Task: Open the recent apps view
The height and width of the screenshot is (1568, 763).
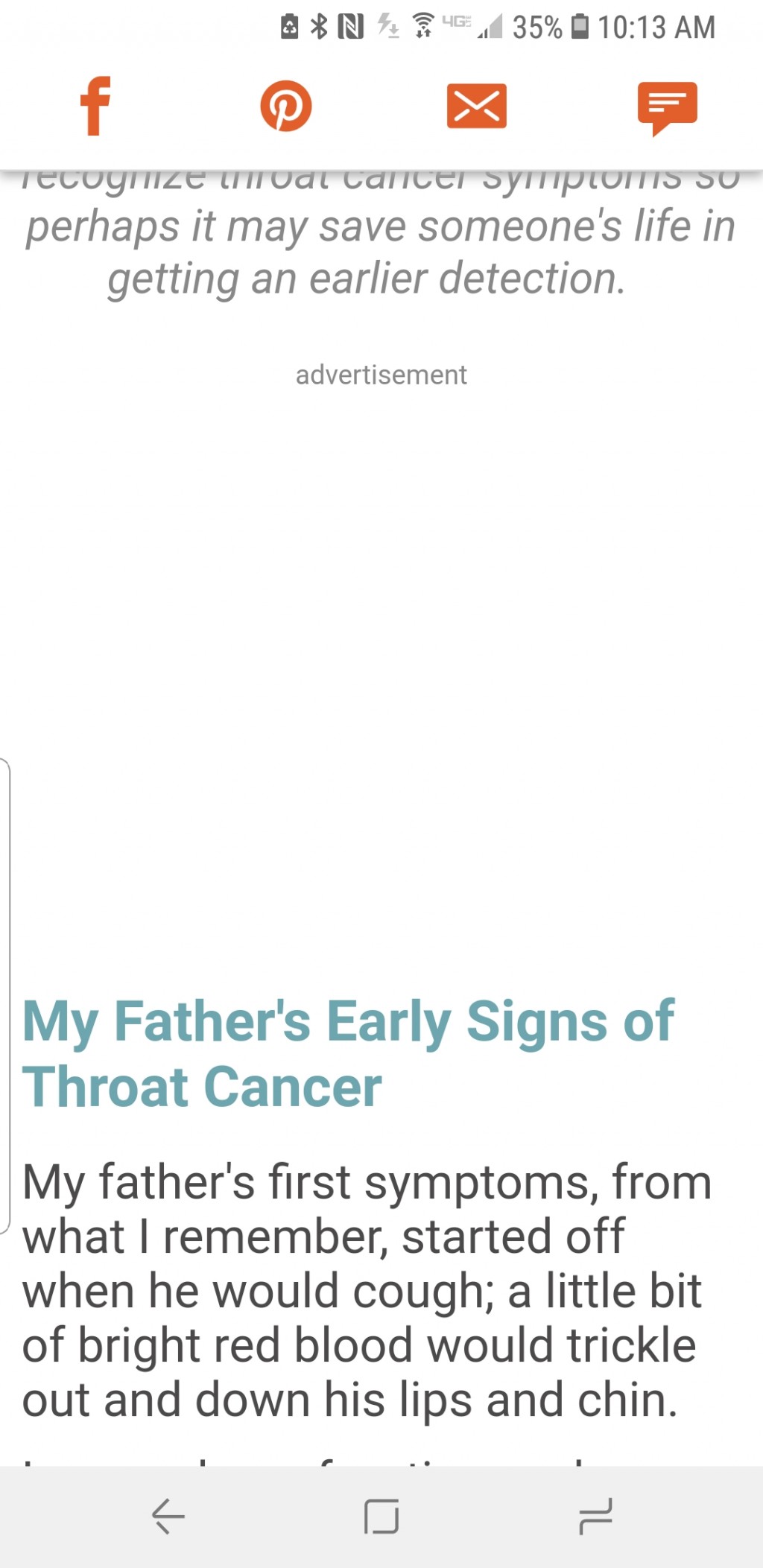Action: point(595,1516)
